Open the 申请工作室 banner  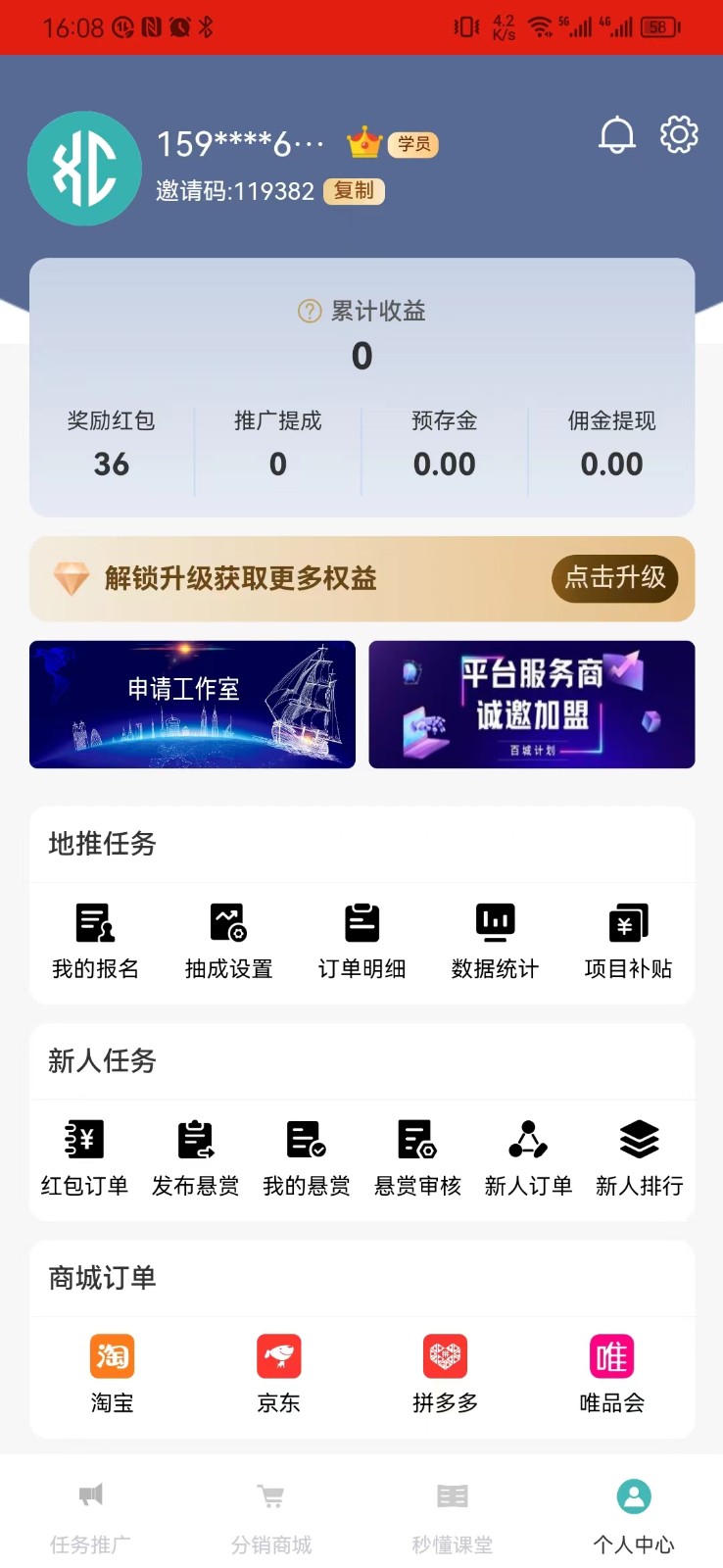click(x=192, y=704)
